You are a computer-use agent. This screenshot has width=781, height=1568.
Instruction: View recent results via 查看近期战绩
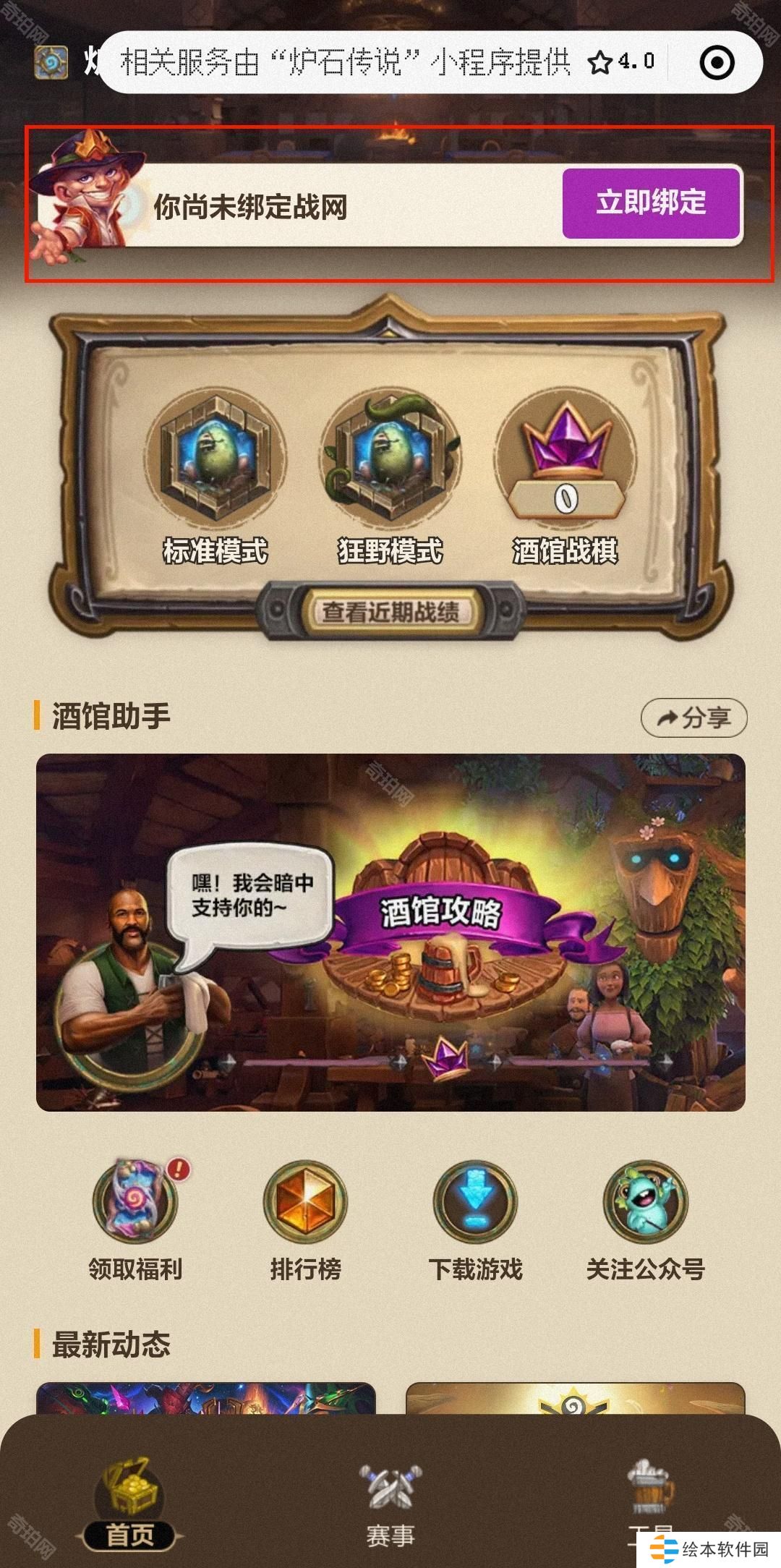(x=390, y=612)
